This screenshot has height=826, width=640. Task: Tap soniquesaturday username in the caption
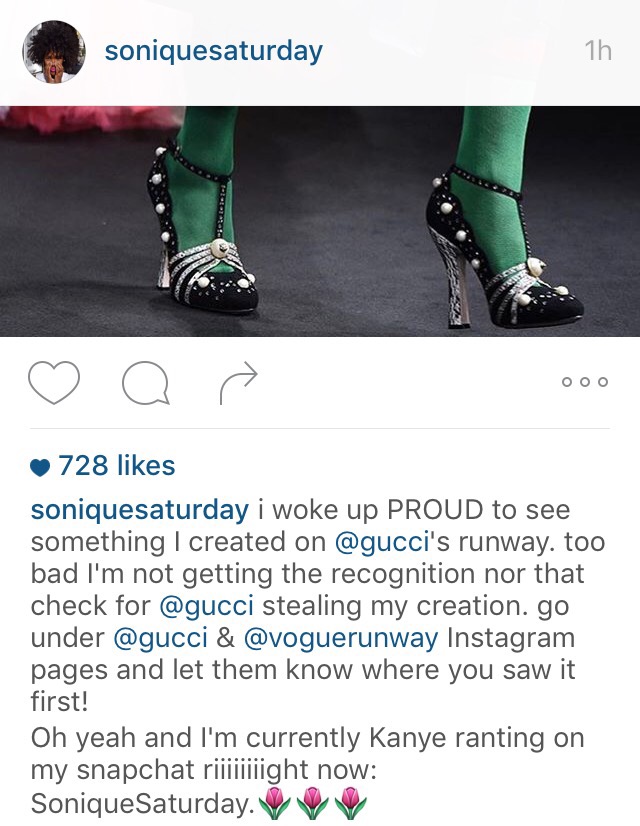click(x=140, y=510)
